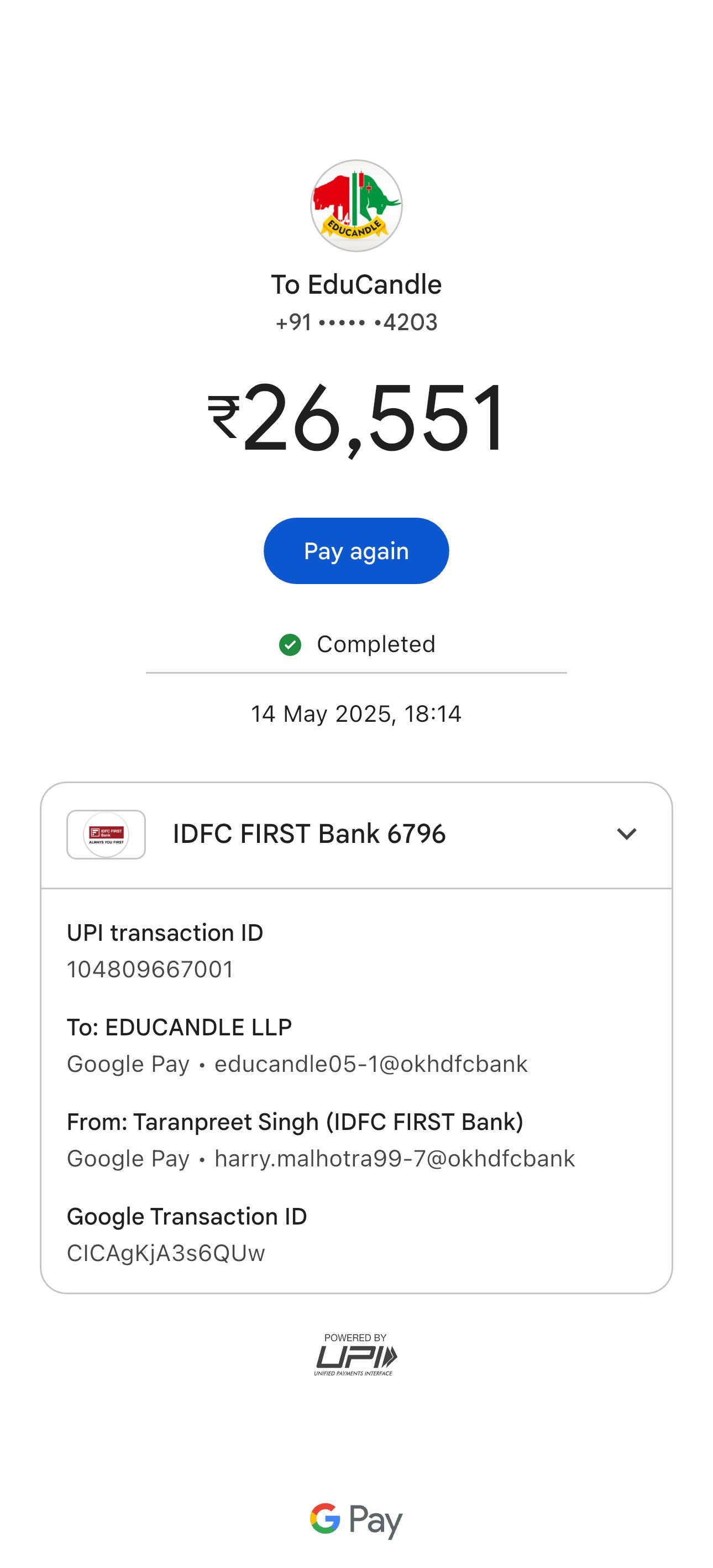The width and height of the screenshot is (713, 1568).
Task: Collapse the IDFC FIRST Bank 6796 details
Action: coord(626,834)
